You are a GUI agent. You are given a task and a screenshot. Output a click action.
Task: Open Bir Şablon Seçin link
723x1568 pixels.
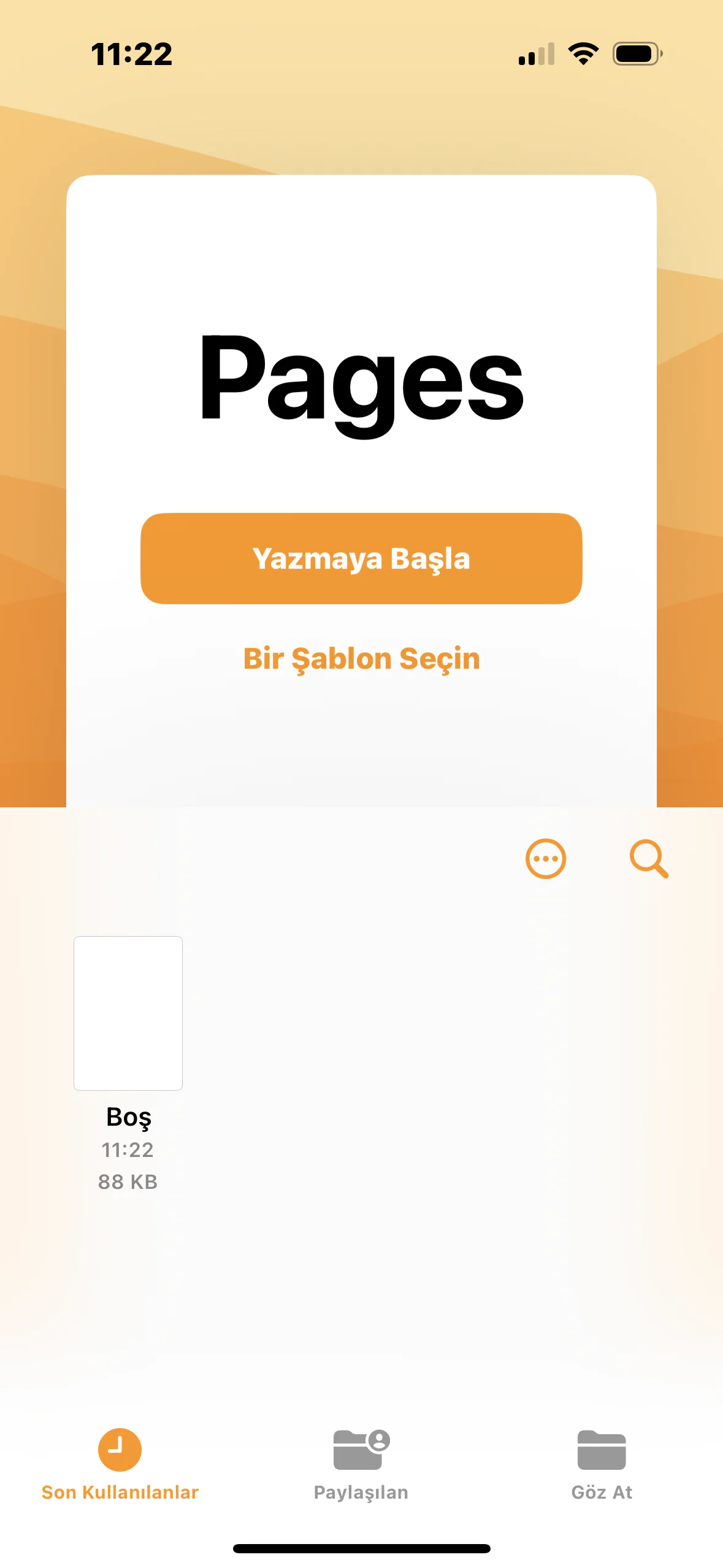[361, 658]
